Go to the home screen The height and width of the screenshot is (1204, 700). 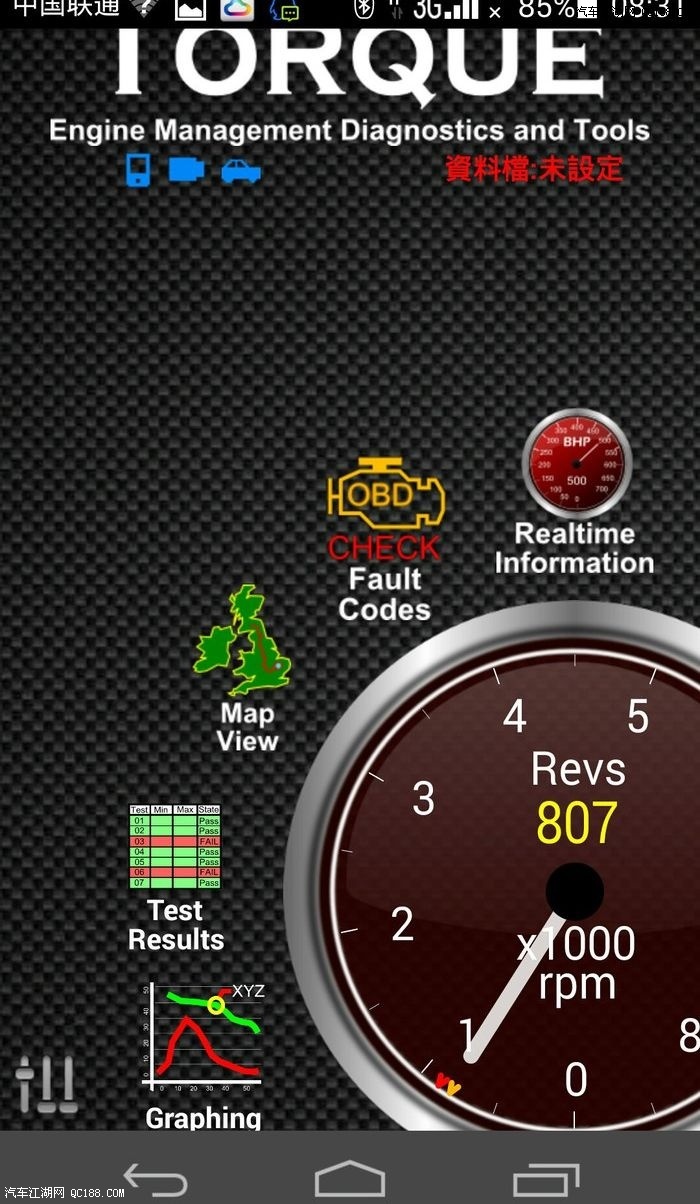[349, 1180]
